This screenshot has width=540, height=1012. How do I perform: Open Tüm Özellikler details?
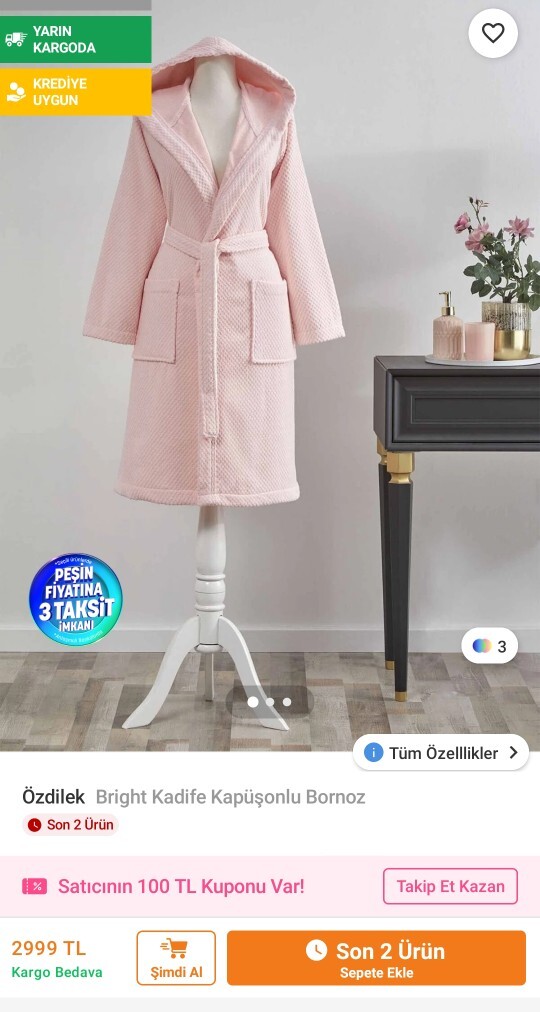click(441, 753)
